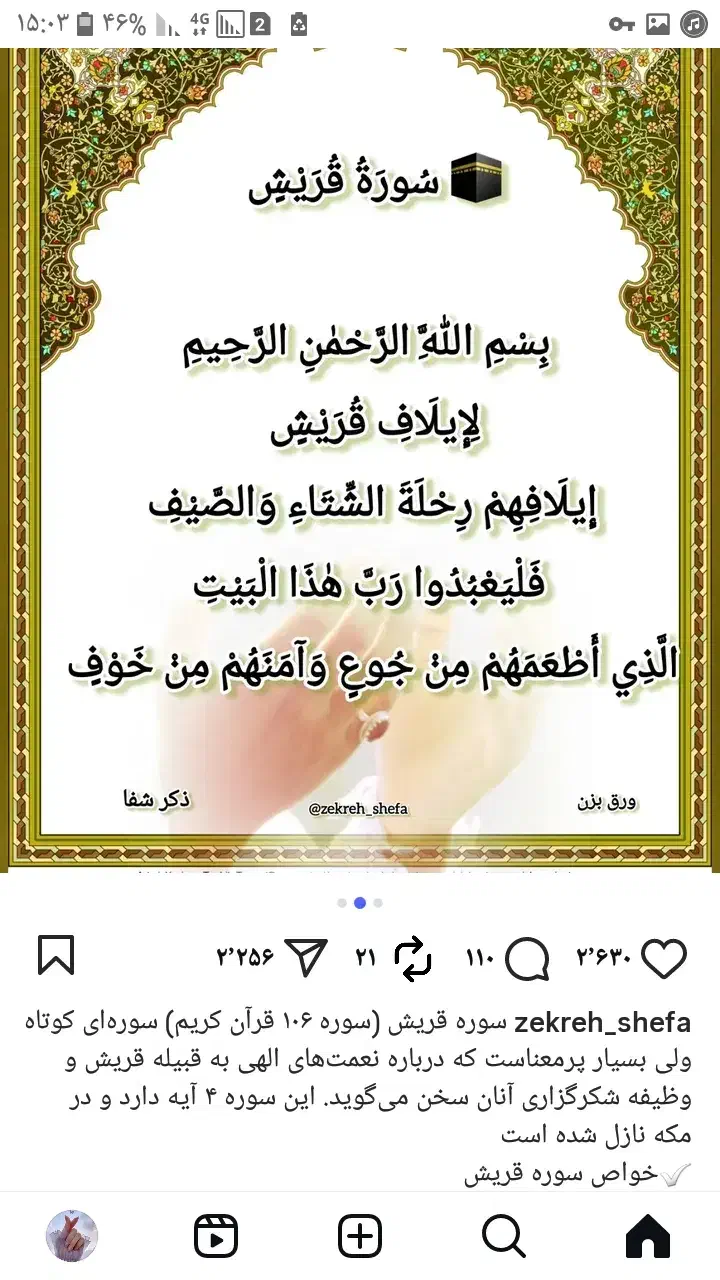This screenshot has width=720, height=1280.
Task: Like the zekreh_shefa post
Action: (x=663, y=958)
